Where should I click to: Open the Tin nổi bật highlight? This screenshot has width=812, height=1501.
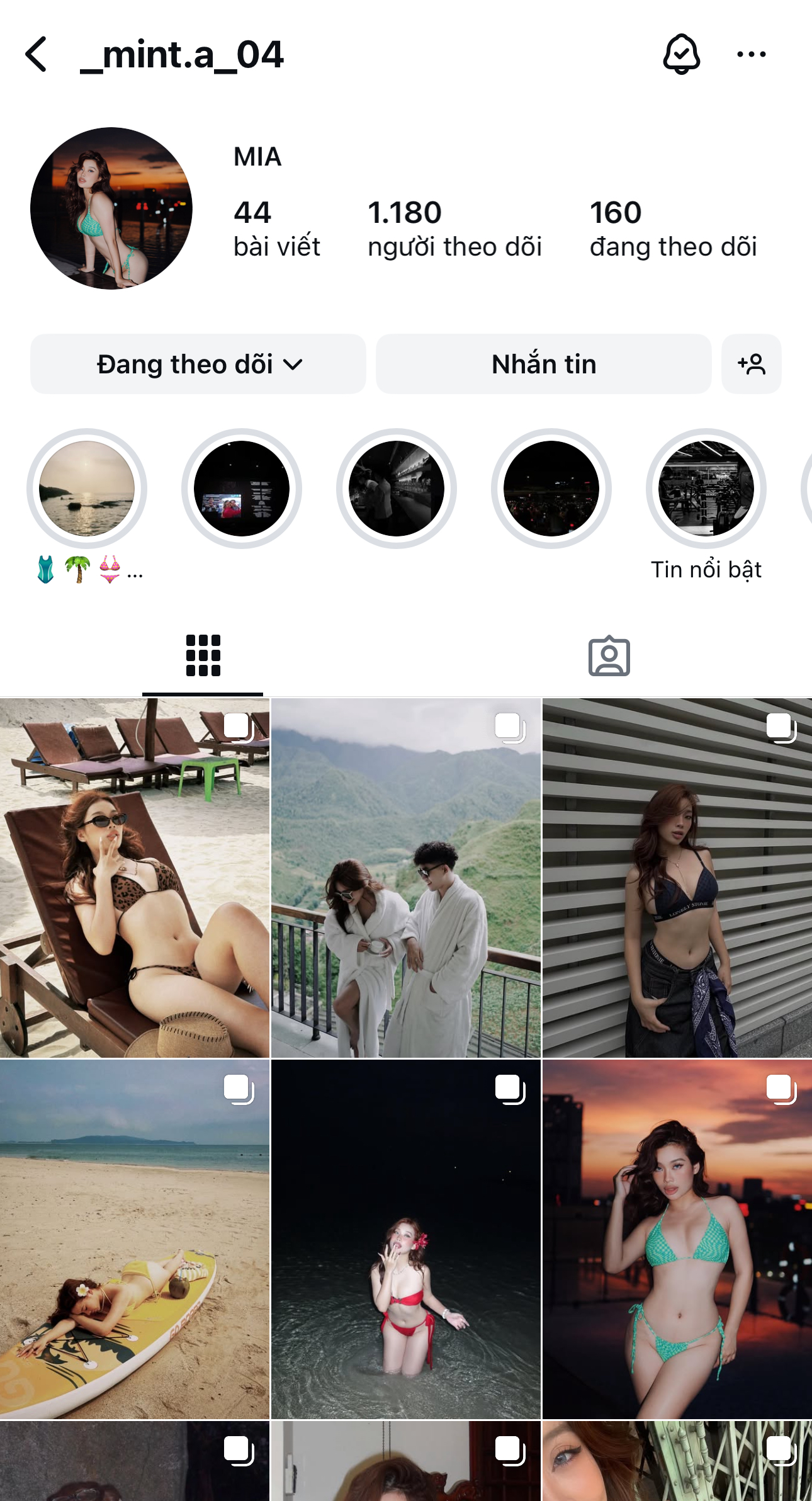706,489
